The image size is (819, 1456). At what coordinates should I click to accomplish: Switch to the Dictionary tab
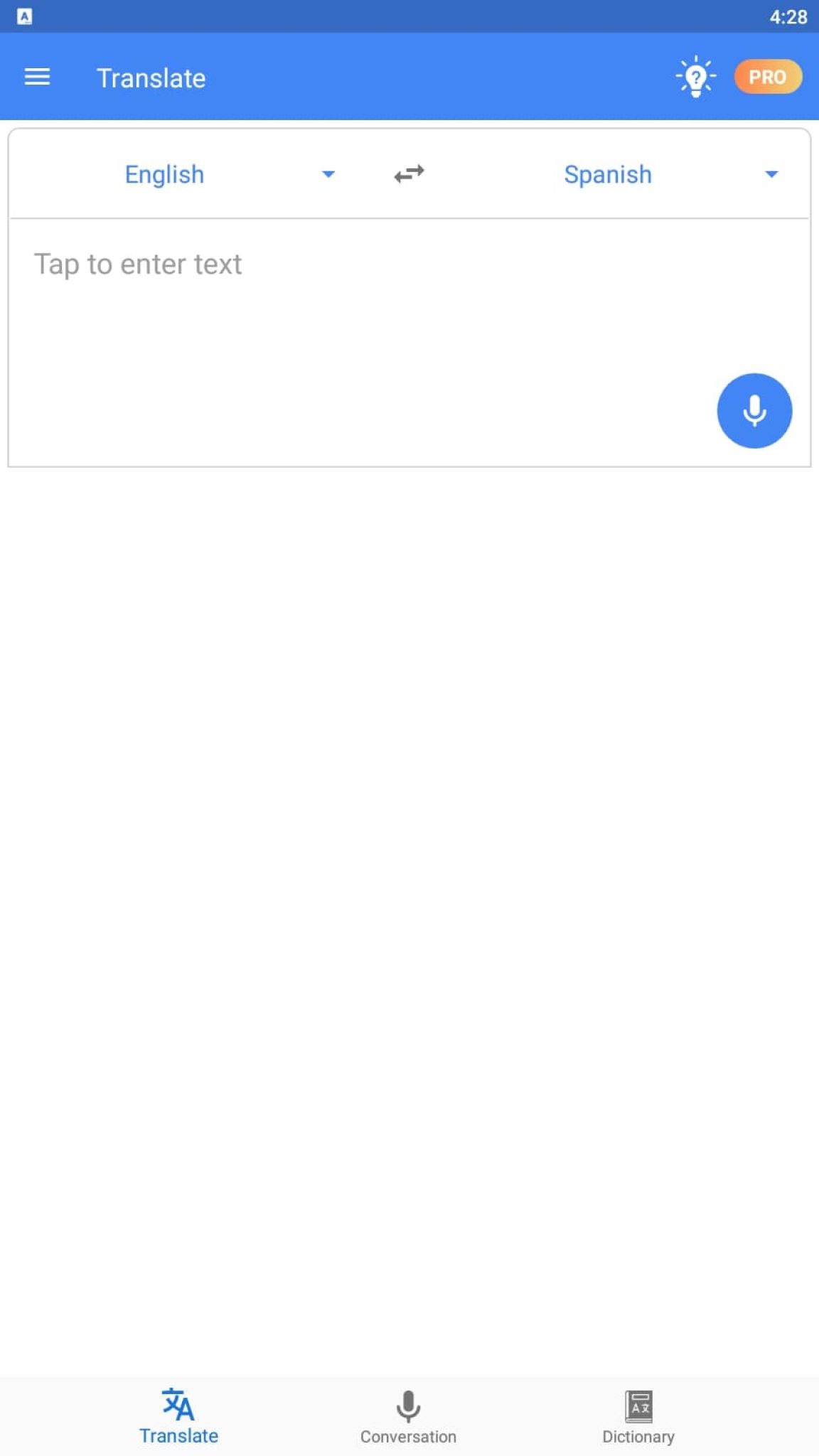[x=638, y=1415]
